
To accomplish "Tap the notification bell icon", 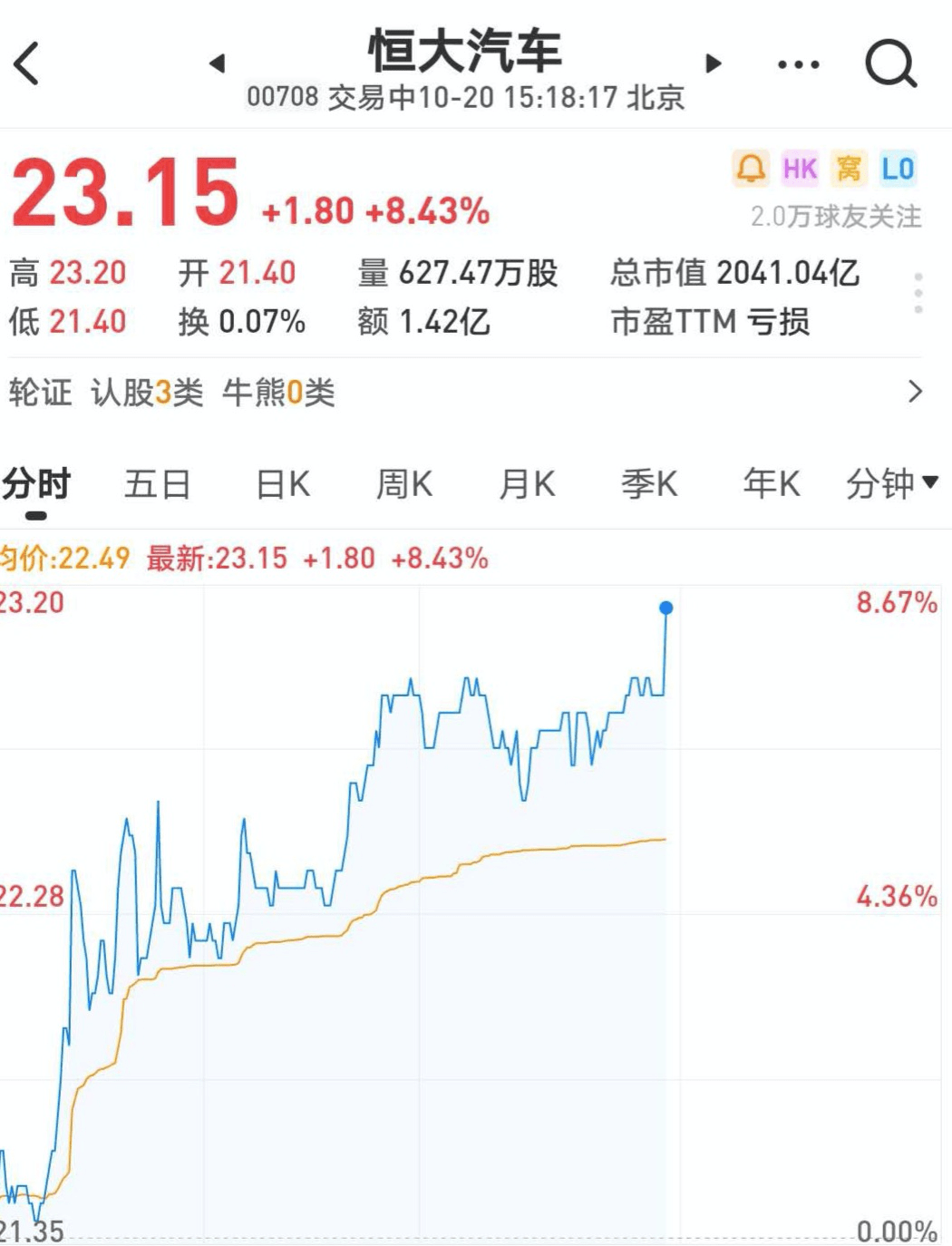I will click(749, 169).
